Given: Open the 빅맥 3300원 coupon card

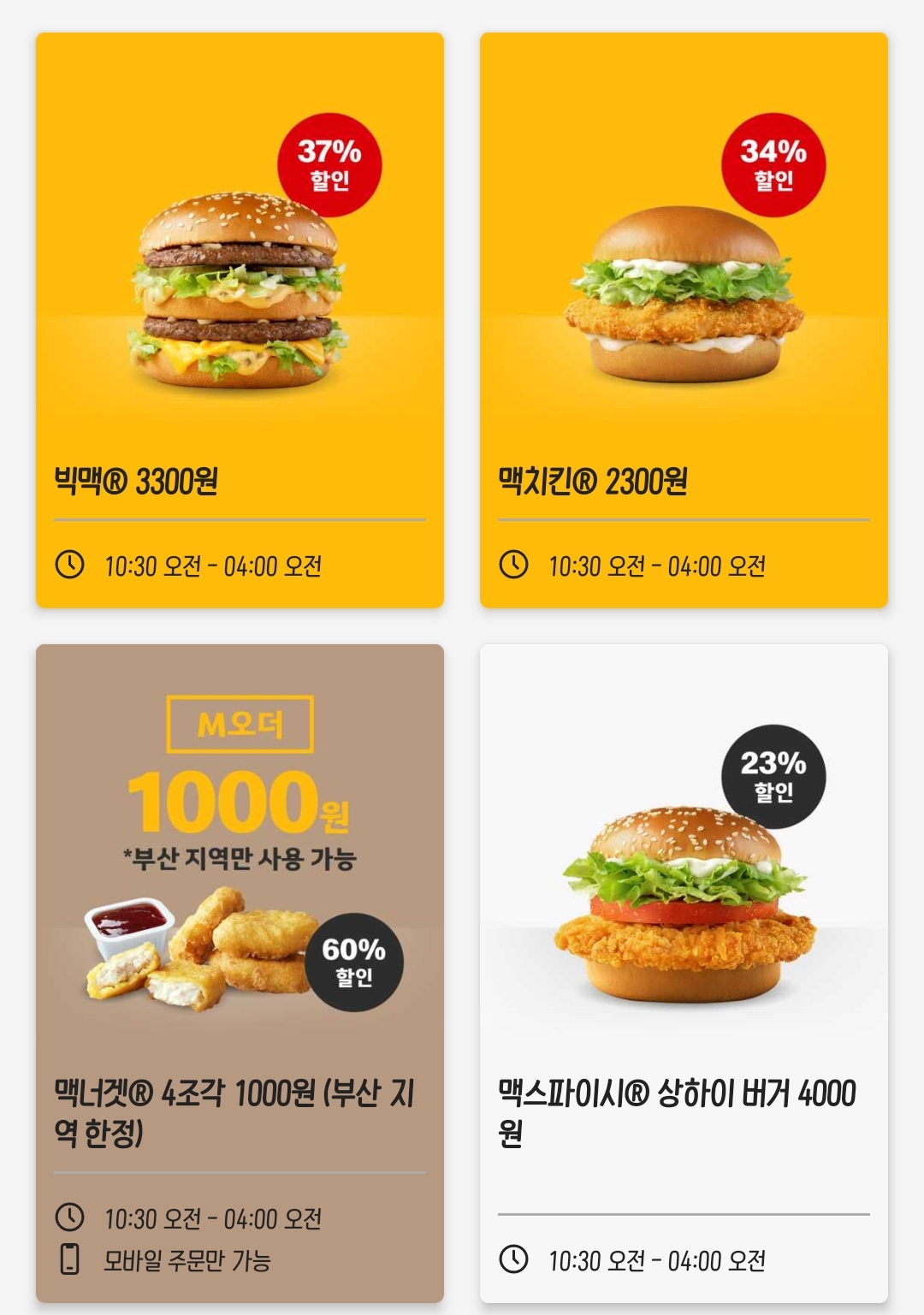Looking at the screenshot, I should click(240, 321).
